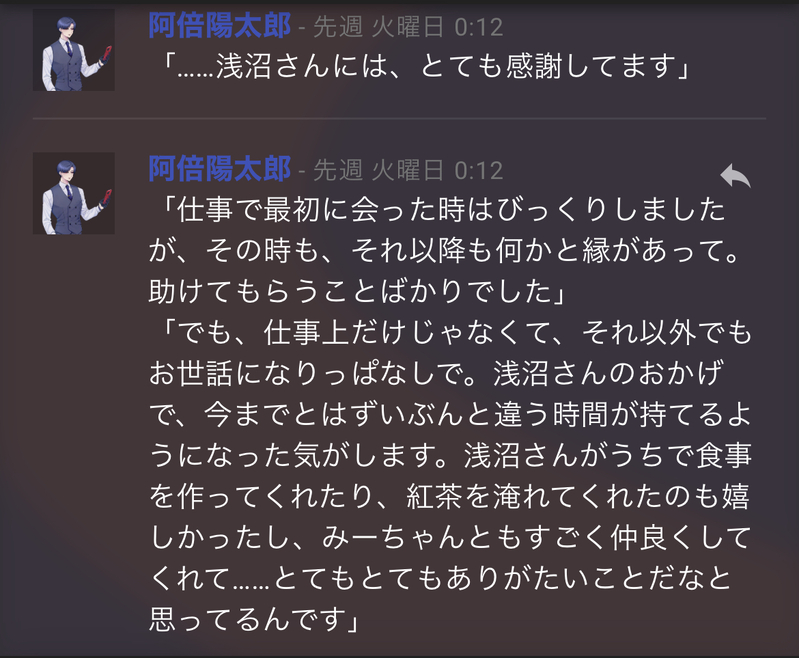Open 阿倍陽太郎's avatar beside 「仕事で最初に会った時」 message
The width and height of the screenshot is (799, 658).
tap(73, 193)
